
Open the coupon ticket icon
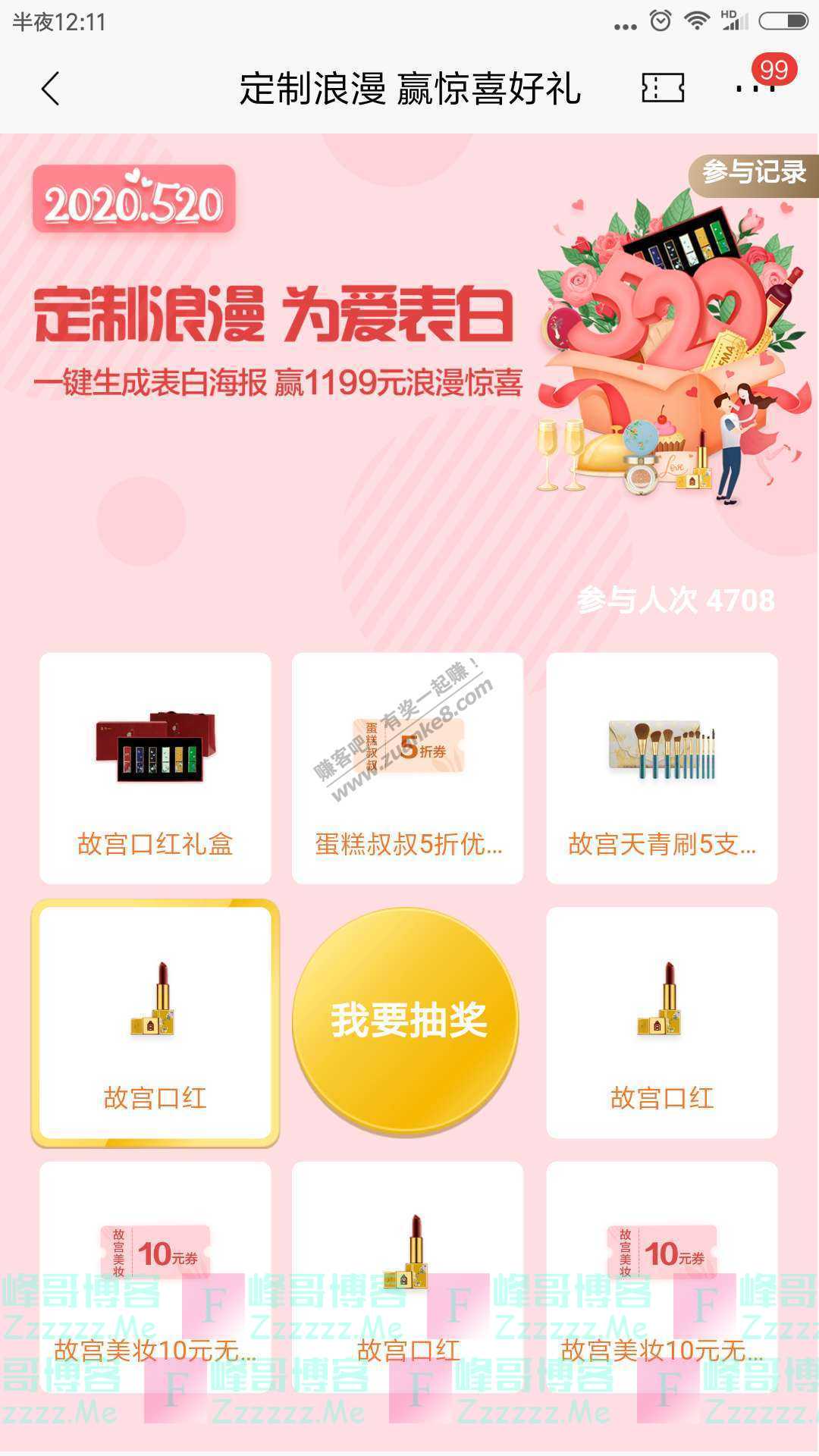(x=663, y=88)
